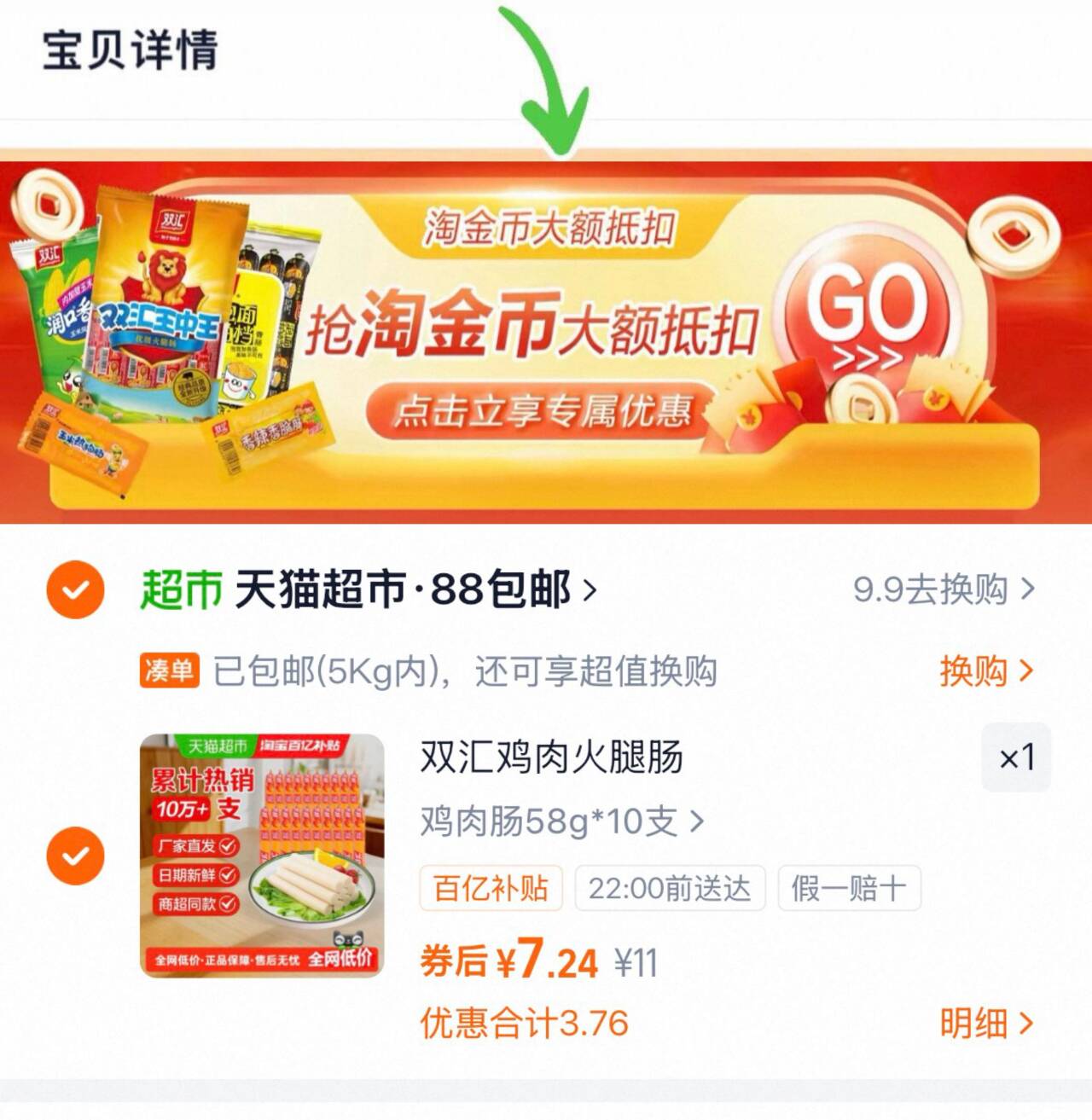Change the 鸡肉肠58g*10支 specification
1092x1120 pixels.
pos(561,821)
